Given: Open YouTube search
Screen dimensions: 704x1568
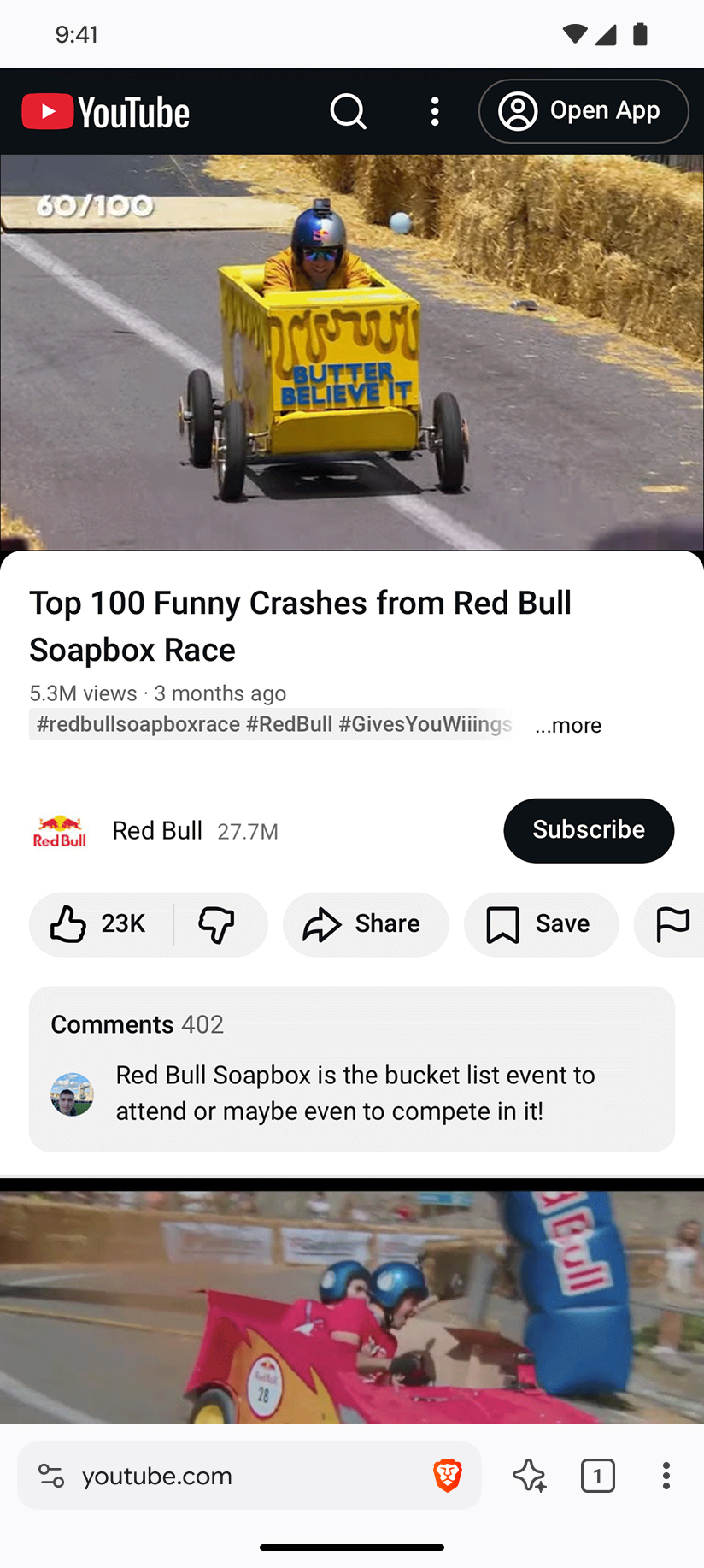Looking at the screenshot, I should click(x=348, y=111).
